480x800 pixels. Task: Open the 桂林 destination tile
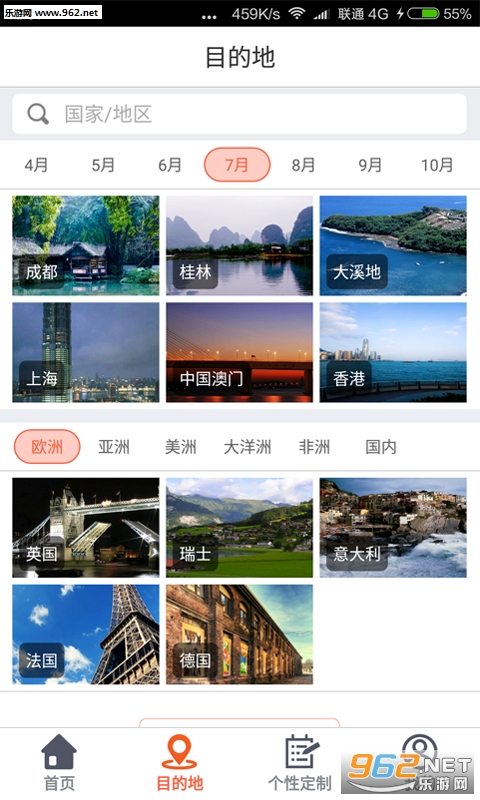pos(239,245)
